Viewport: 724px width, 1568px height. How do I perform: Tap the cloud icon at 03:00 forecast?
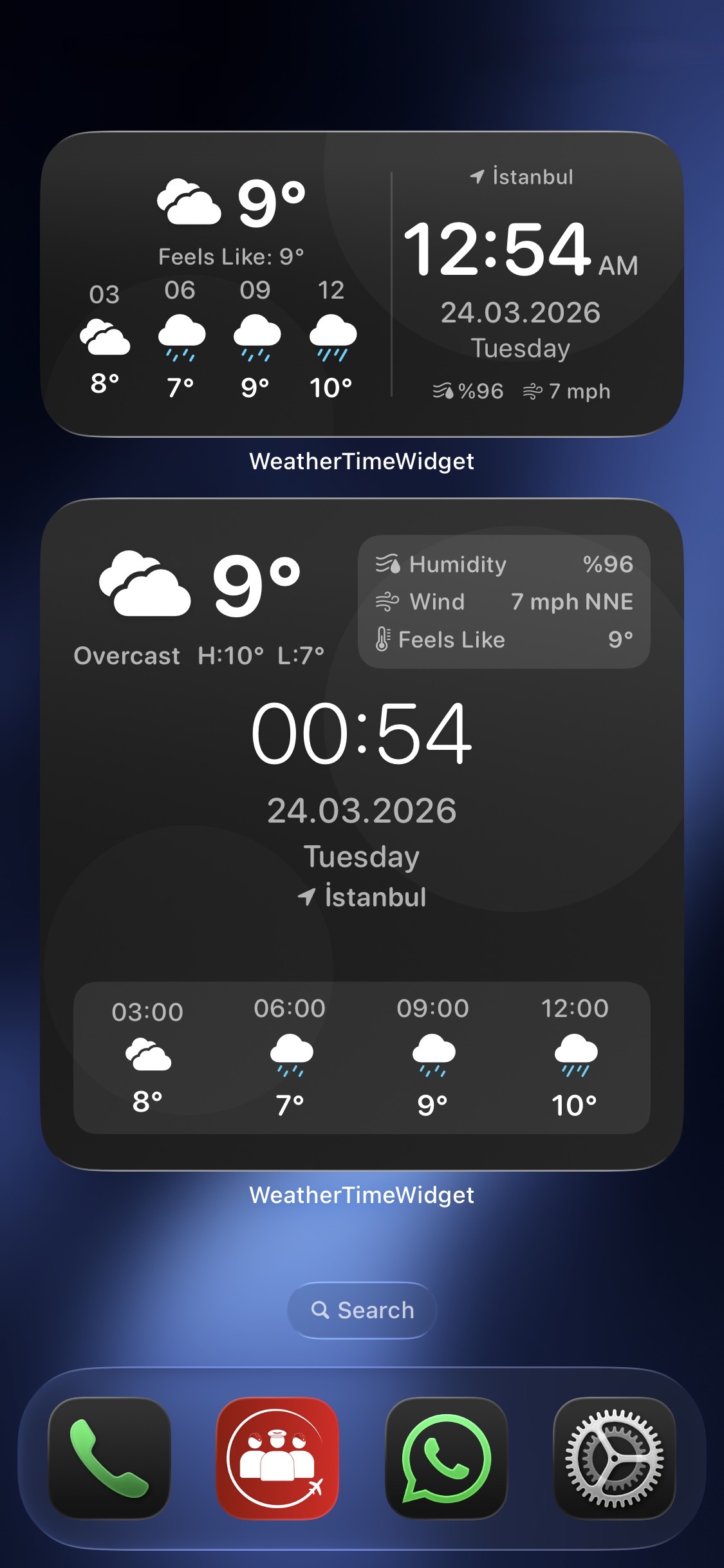(149, 1054)
